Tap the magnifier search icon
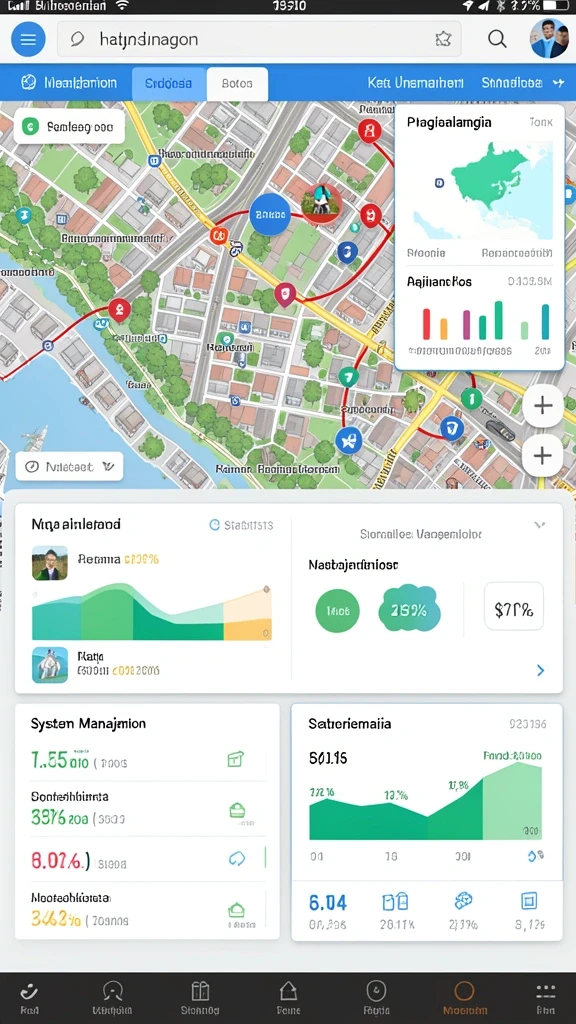The width and height of the screenshot is (576, 1024). pos(497,39)
